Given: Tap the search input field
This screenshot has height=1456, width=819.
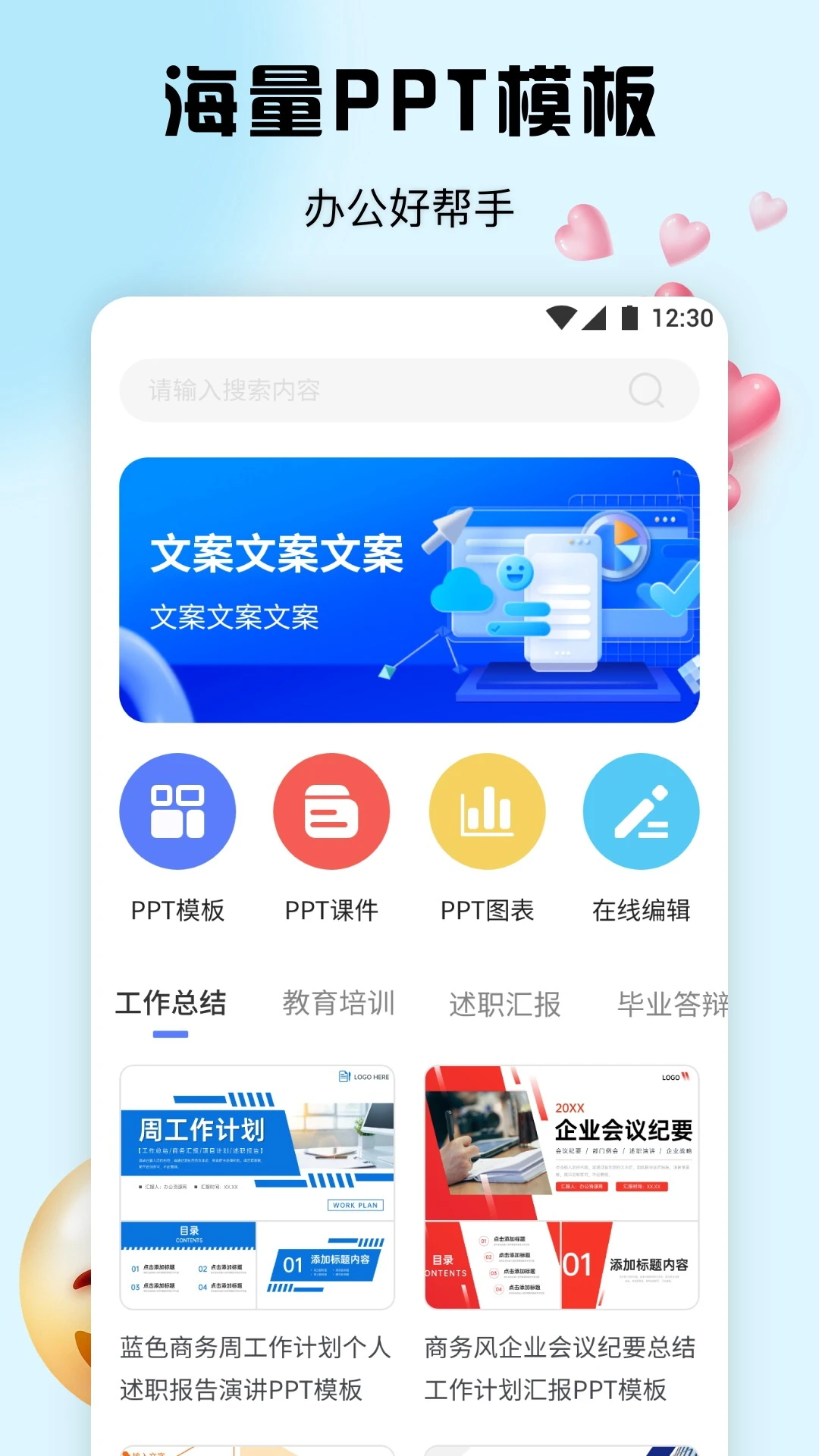Looking at the screenshot, I should point(341,391).
